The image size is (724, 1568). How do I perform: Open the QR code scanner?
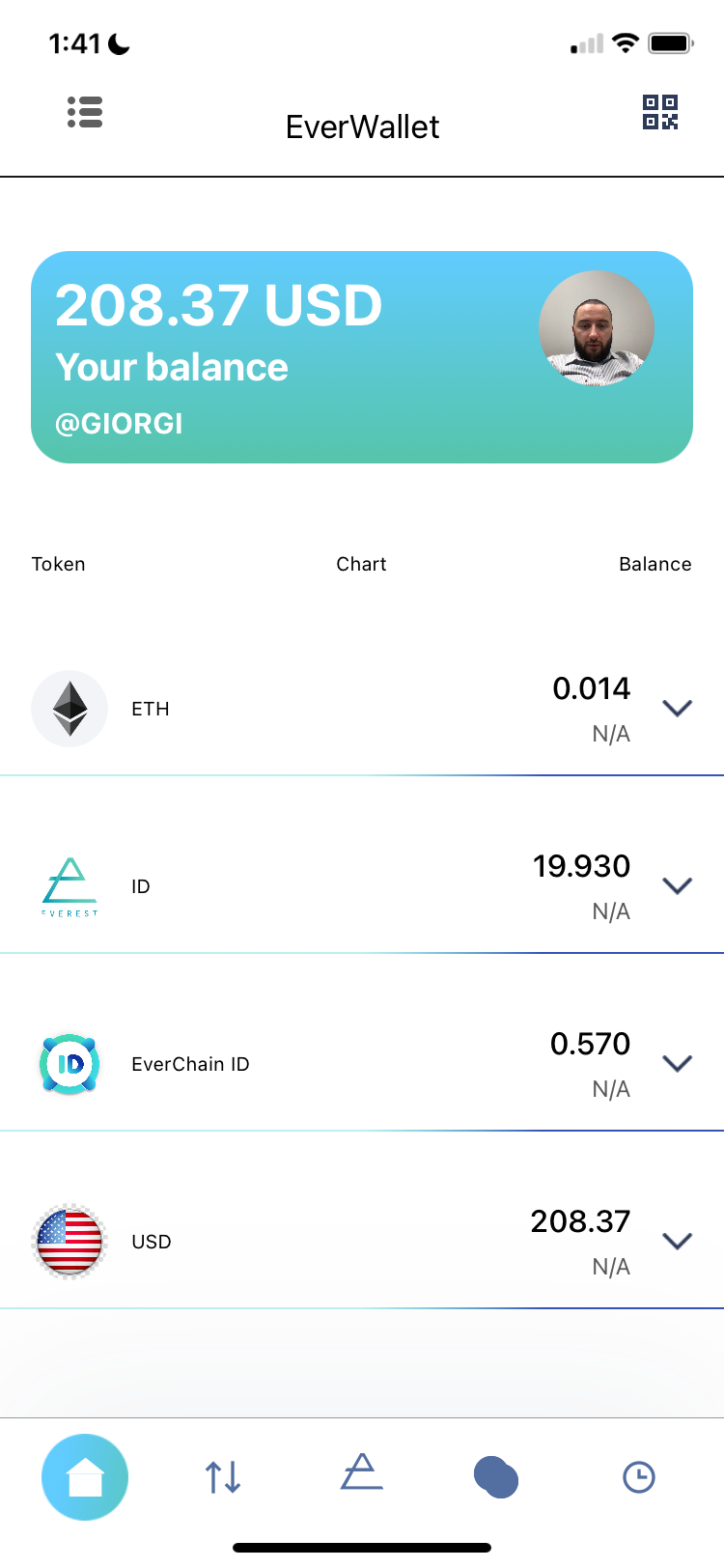tap(660, 112)
